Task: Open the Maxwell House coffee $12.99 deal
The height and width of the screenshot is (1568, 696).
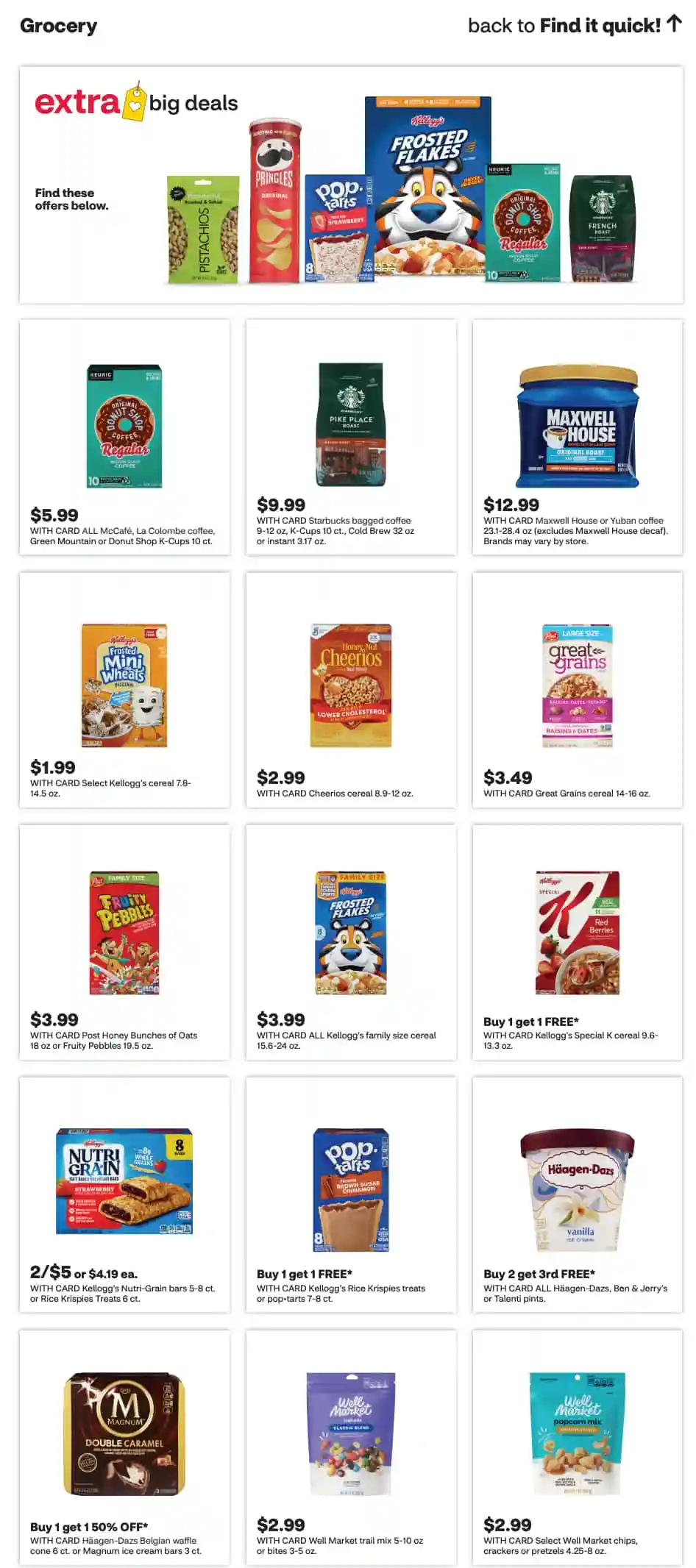Action: (x=578, y=437)
